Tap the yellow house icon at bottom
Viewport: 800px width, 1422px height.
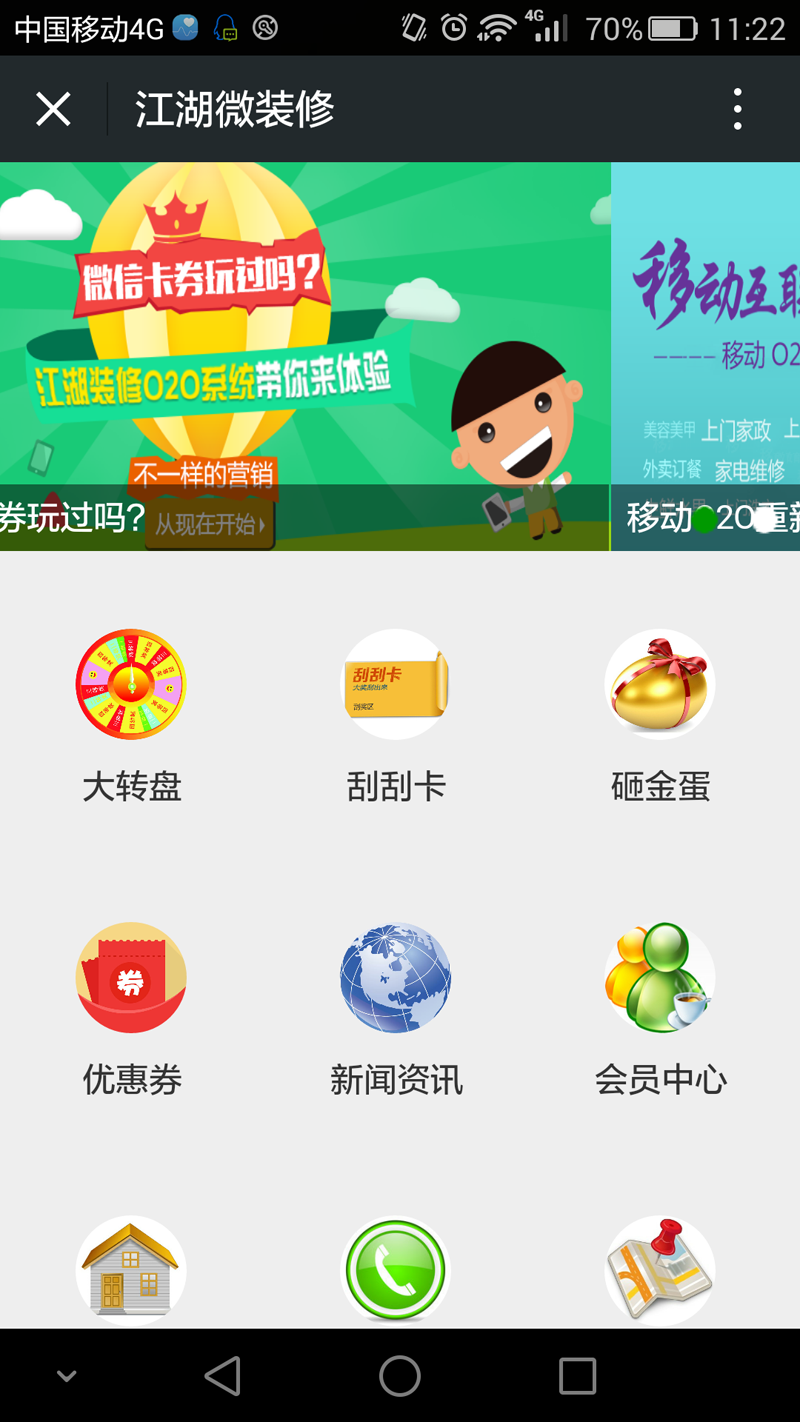(x=131, y=1270)
